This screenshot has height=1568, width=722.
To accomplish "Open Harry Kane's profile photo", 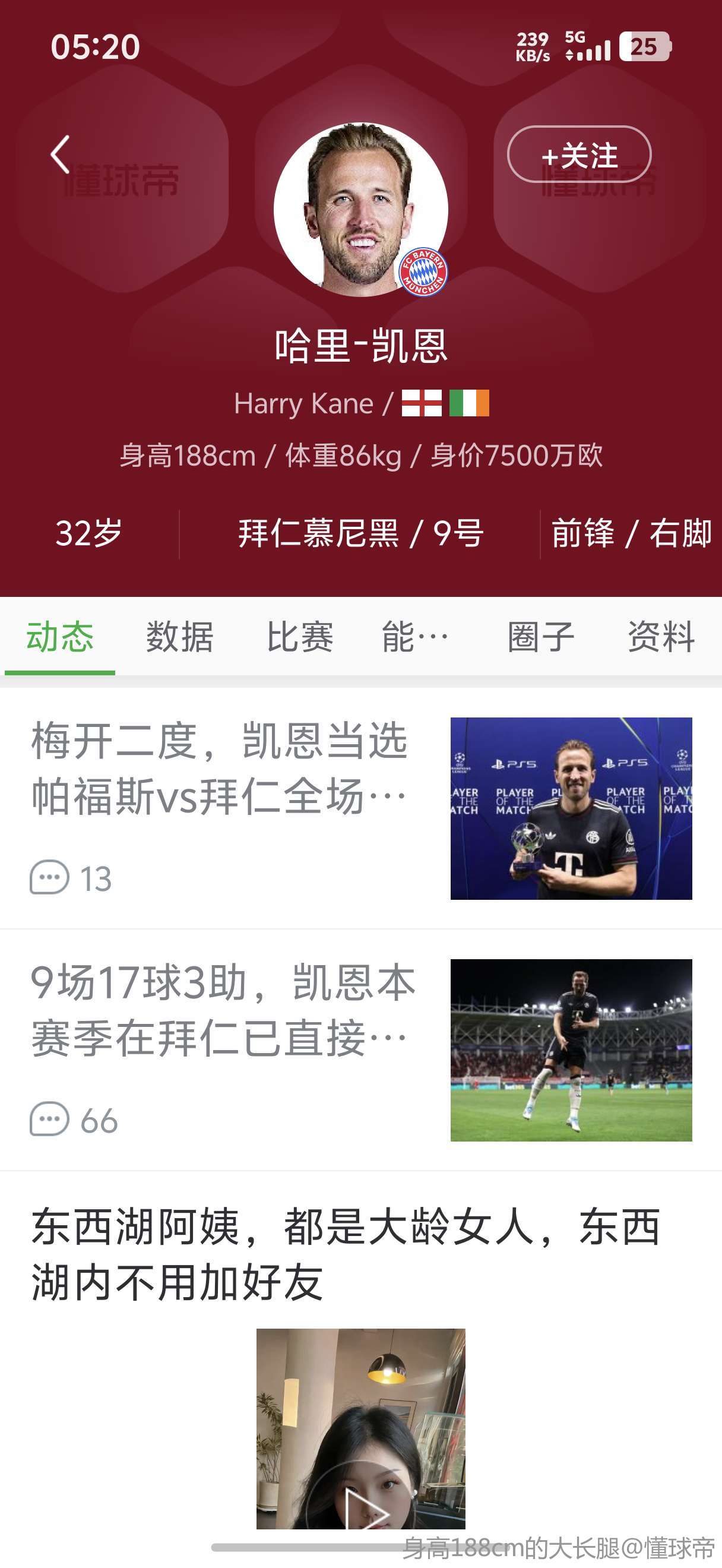I will coord(360,210).
